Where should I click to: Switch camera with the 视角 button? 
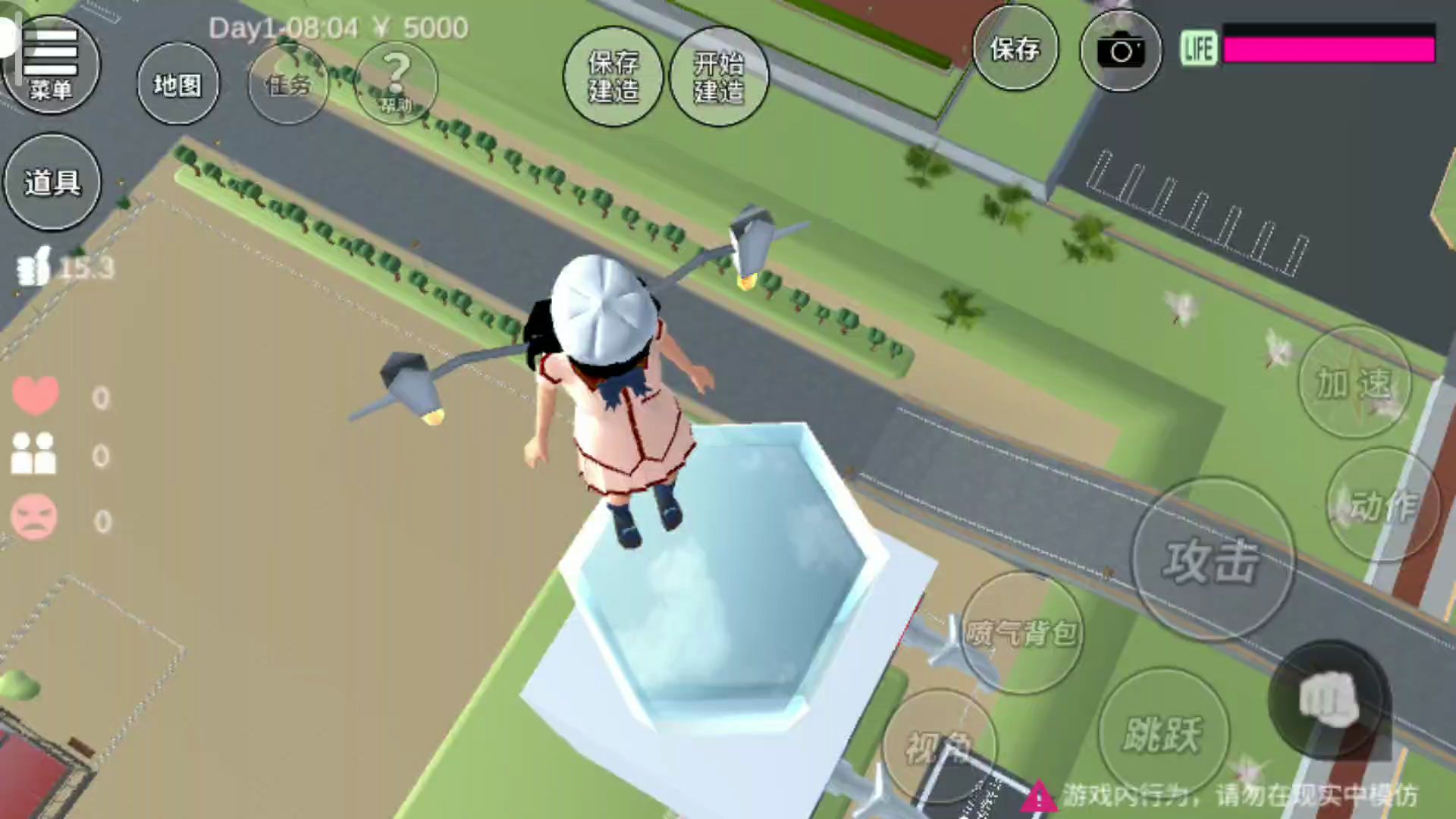click(x=939, y=746)
